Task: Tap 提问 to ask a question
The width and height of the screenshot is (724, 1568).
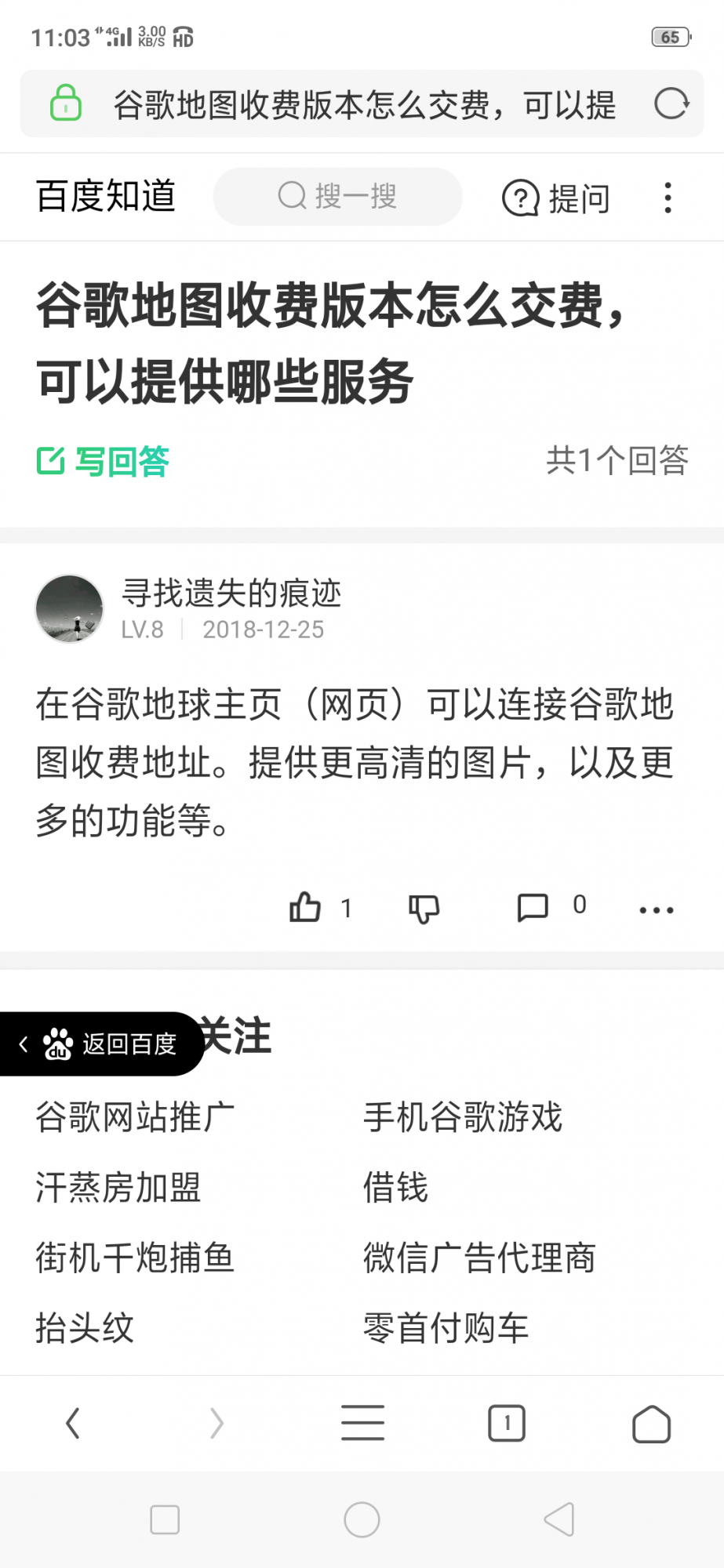Action: pos(556,198)
